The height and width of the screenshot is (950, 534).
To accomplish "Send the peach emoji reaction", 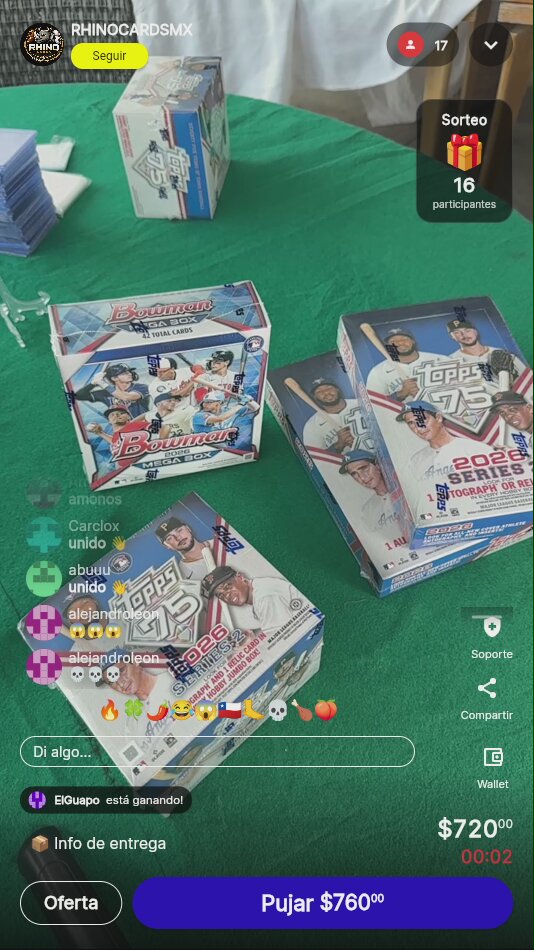I will point(325,710).
